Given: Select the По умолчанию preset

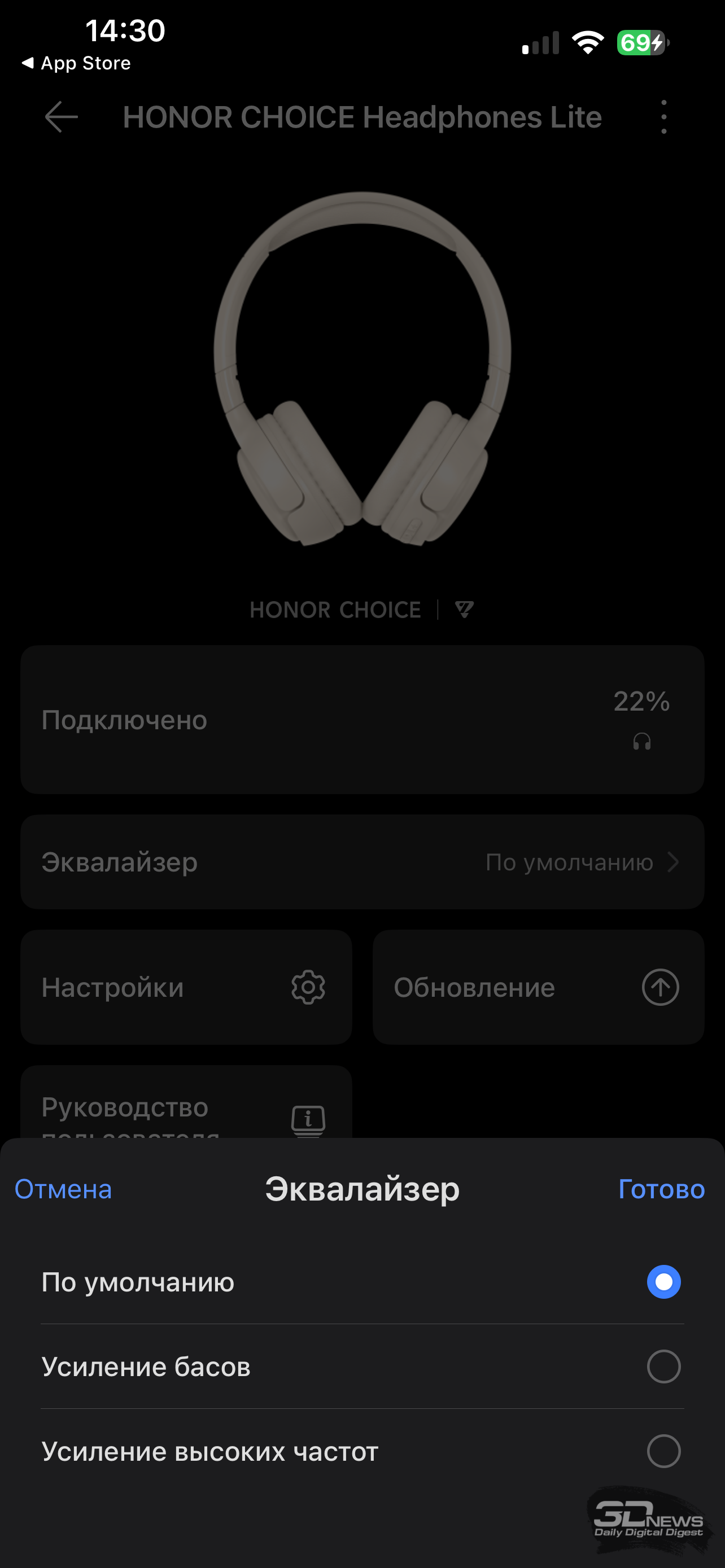Looking at the screenshot, I should 663,1281.
